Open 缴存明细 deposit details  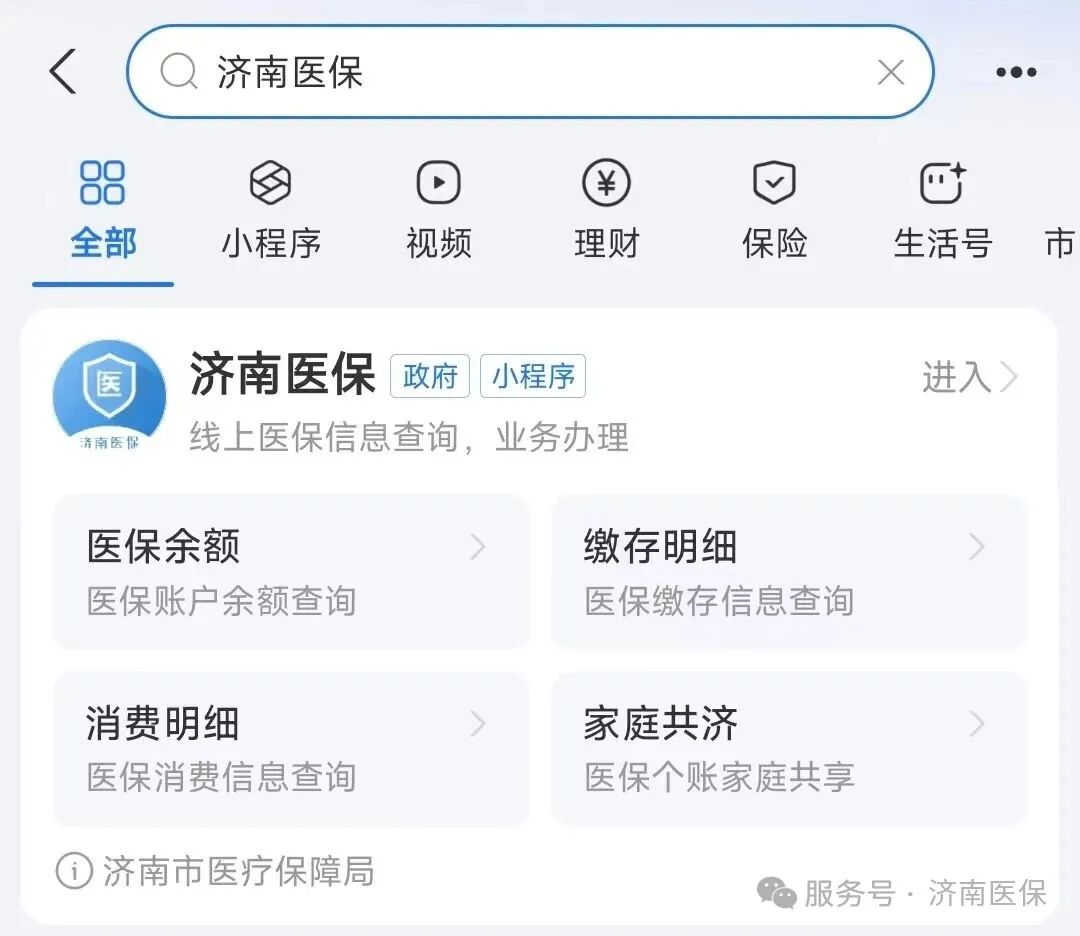[x=788, y=572]
